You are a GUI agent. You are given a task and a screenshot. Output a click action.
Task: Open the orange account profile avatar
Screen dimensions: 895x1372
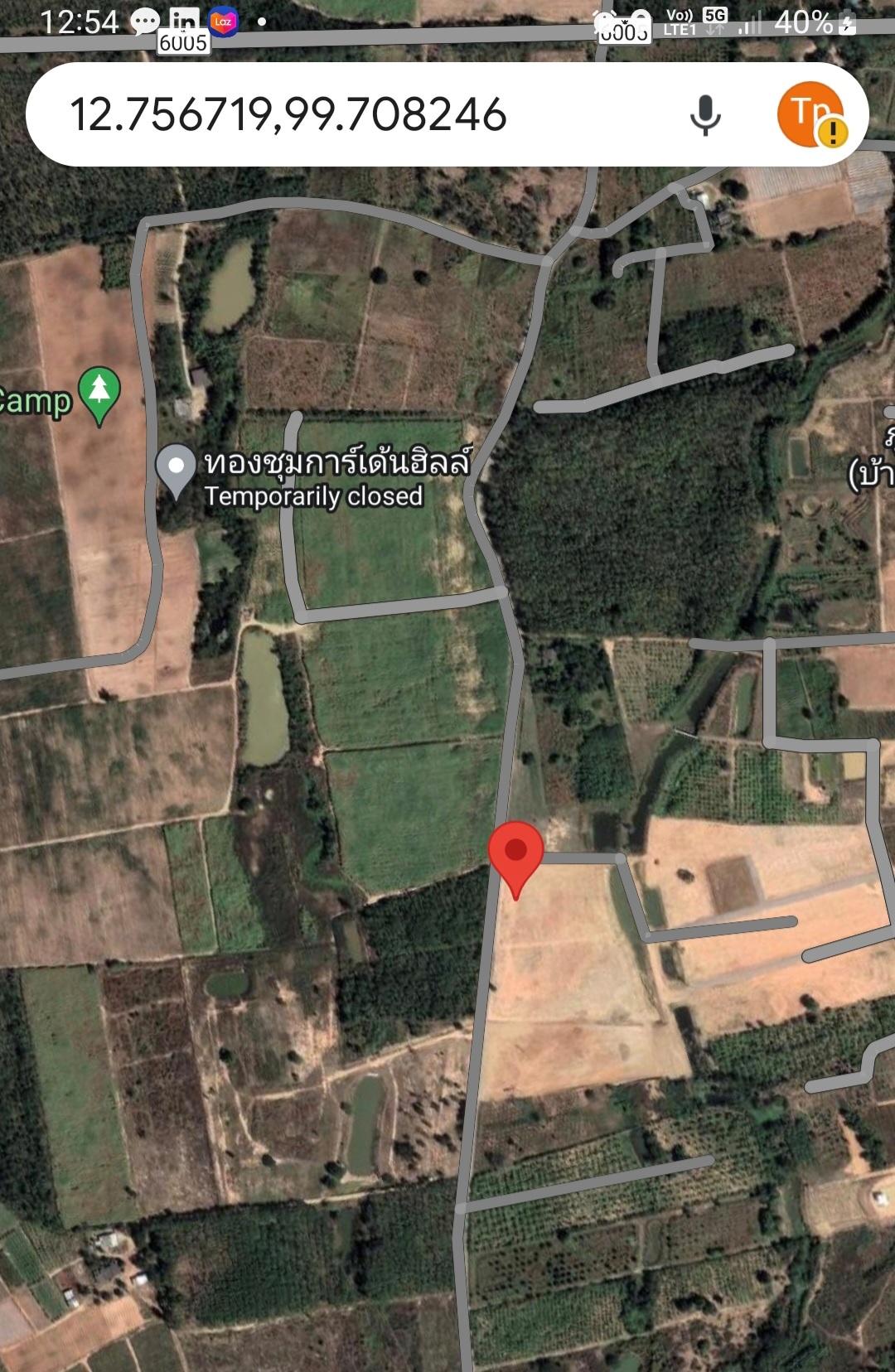tap(810, 115)
